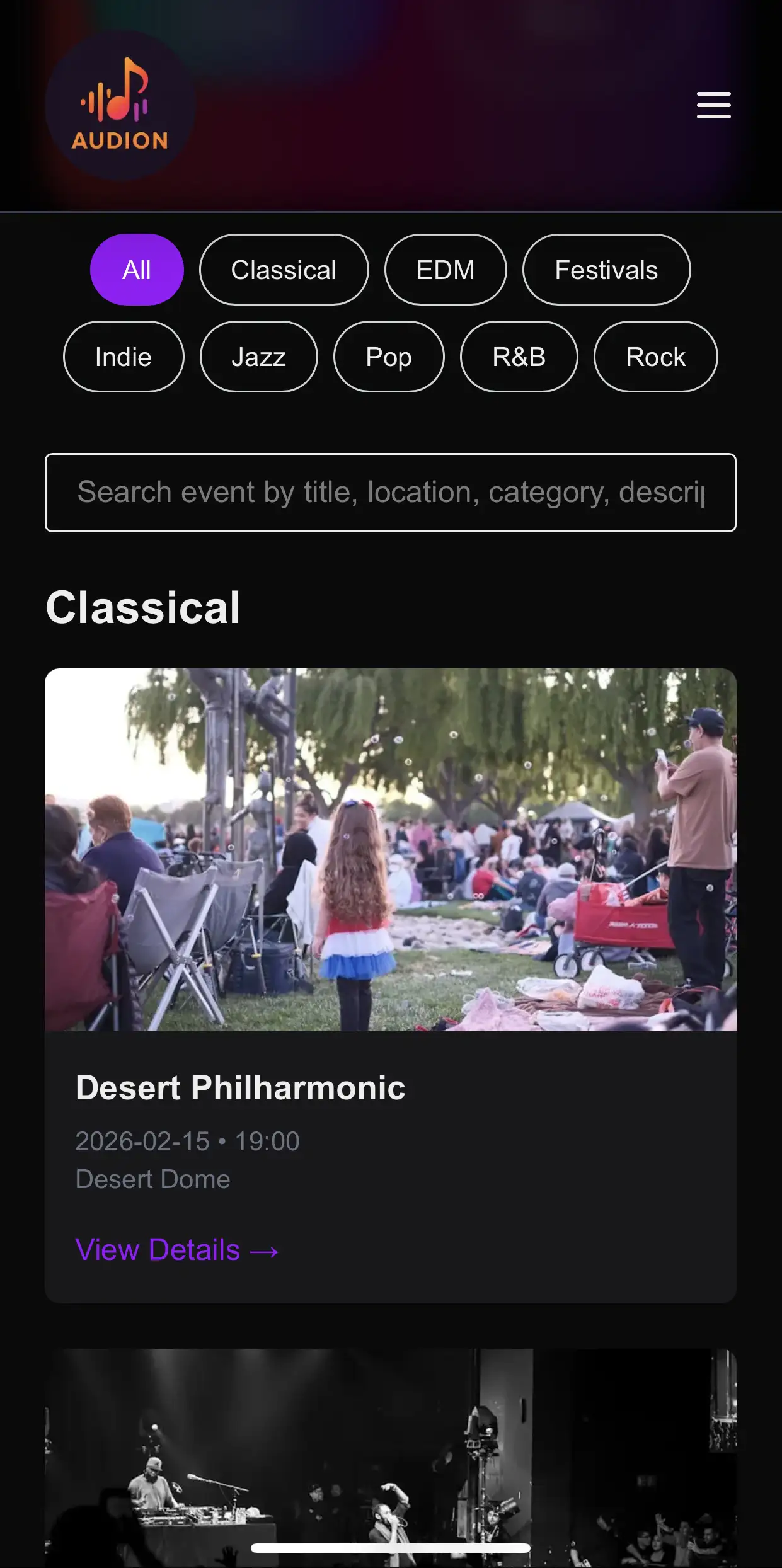Show Festivals category events
Image resolution: width=782 pixels, height=1568 pixels.
click(606, 270)
